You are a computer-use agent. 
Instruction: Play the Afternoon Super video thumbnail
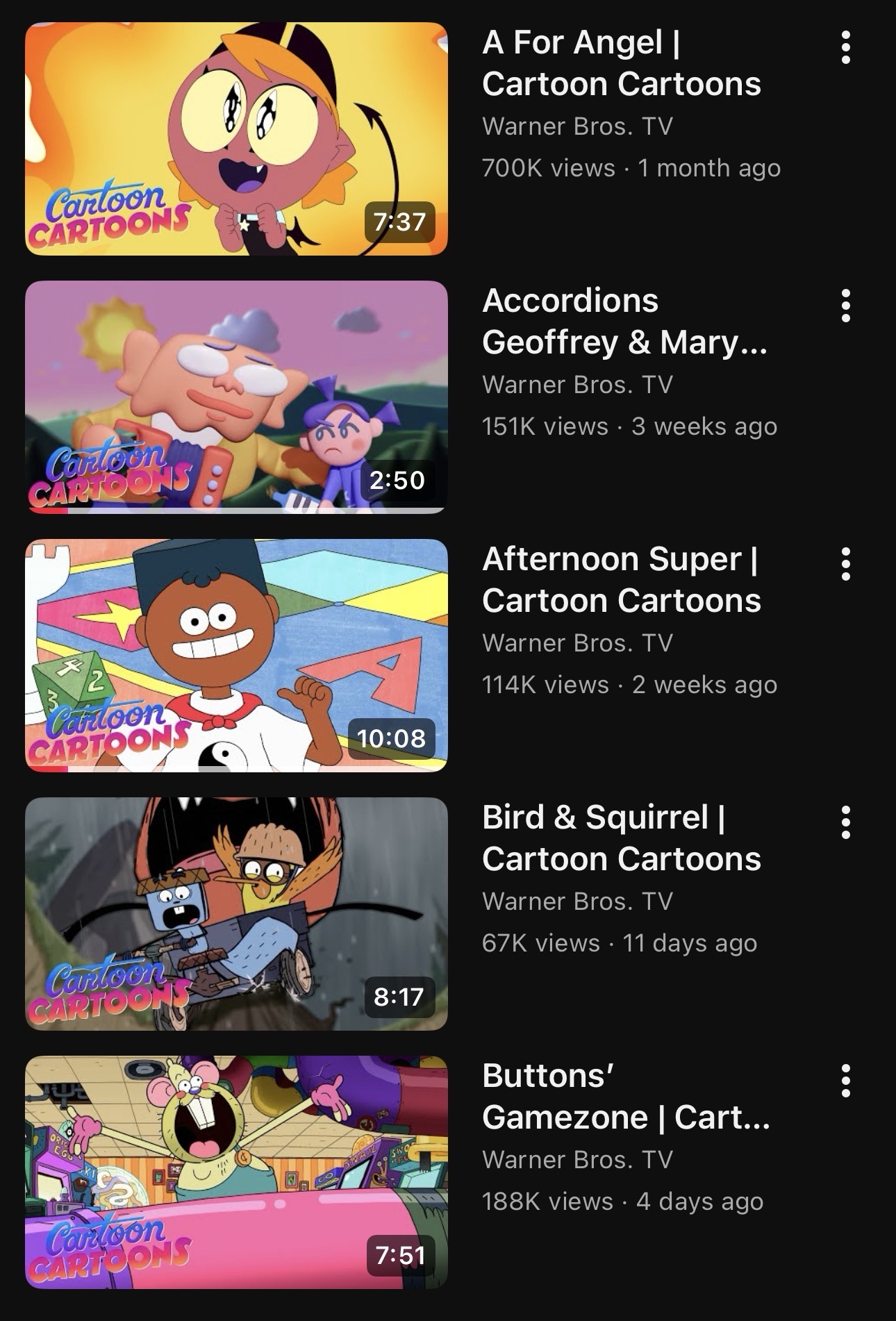click(x=236, y=656)
